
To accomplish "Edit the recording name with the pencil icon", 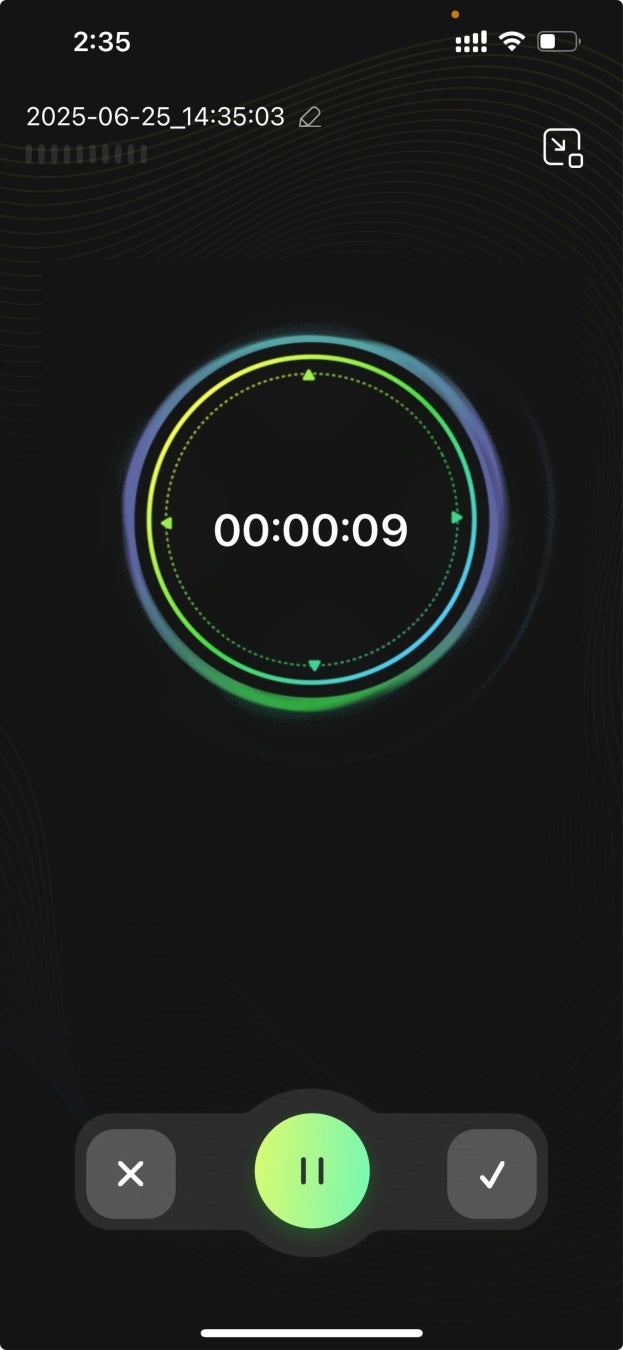I will tap(310, 117).
